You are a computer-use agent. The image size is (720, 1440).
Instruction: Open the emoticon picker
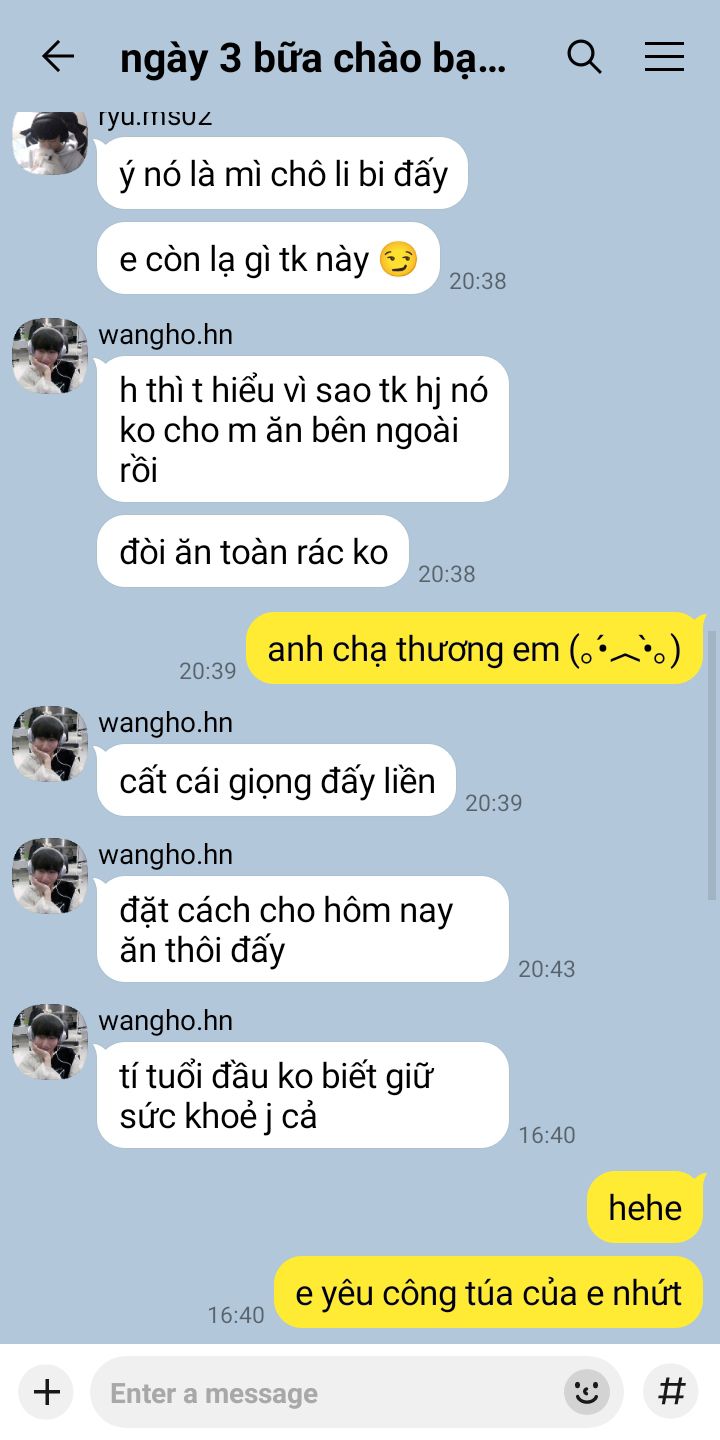pos(588,1391)
